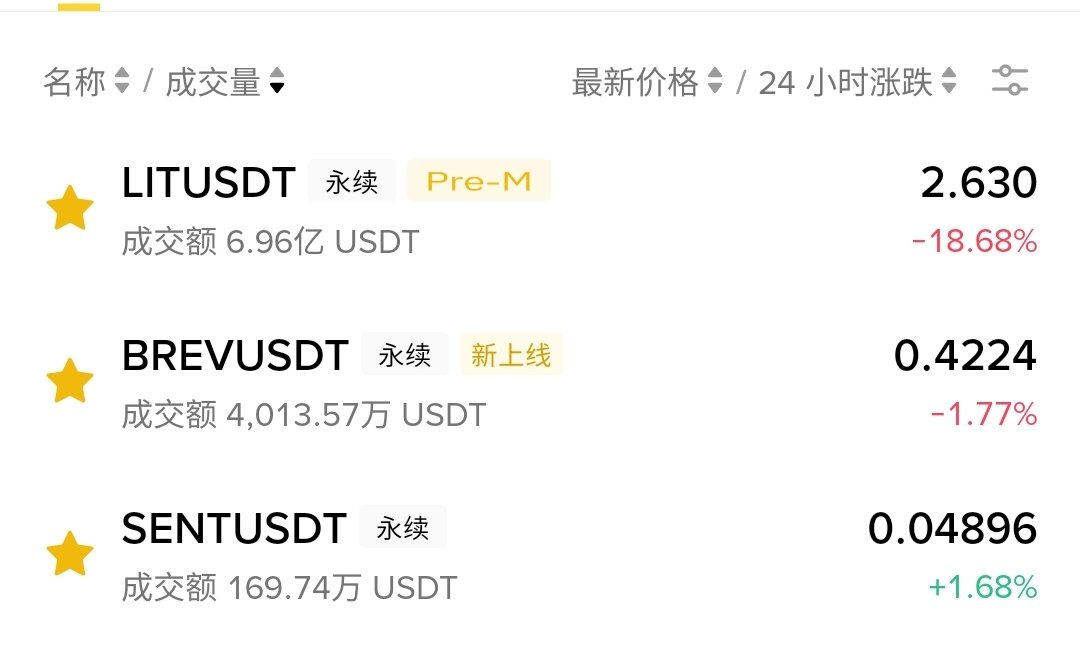Toggle the SENTUSDT favorite star
This screenshot has width=1080, height=652.
70,555
